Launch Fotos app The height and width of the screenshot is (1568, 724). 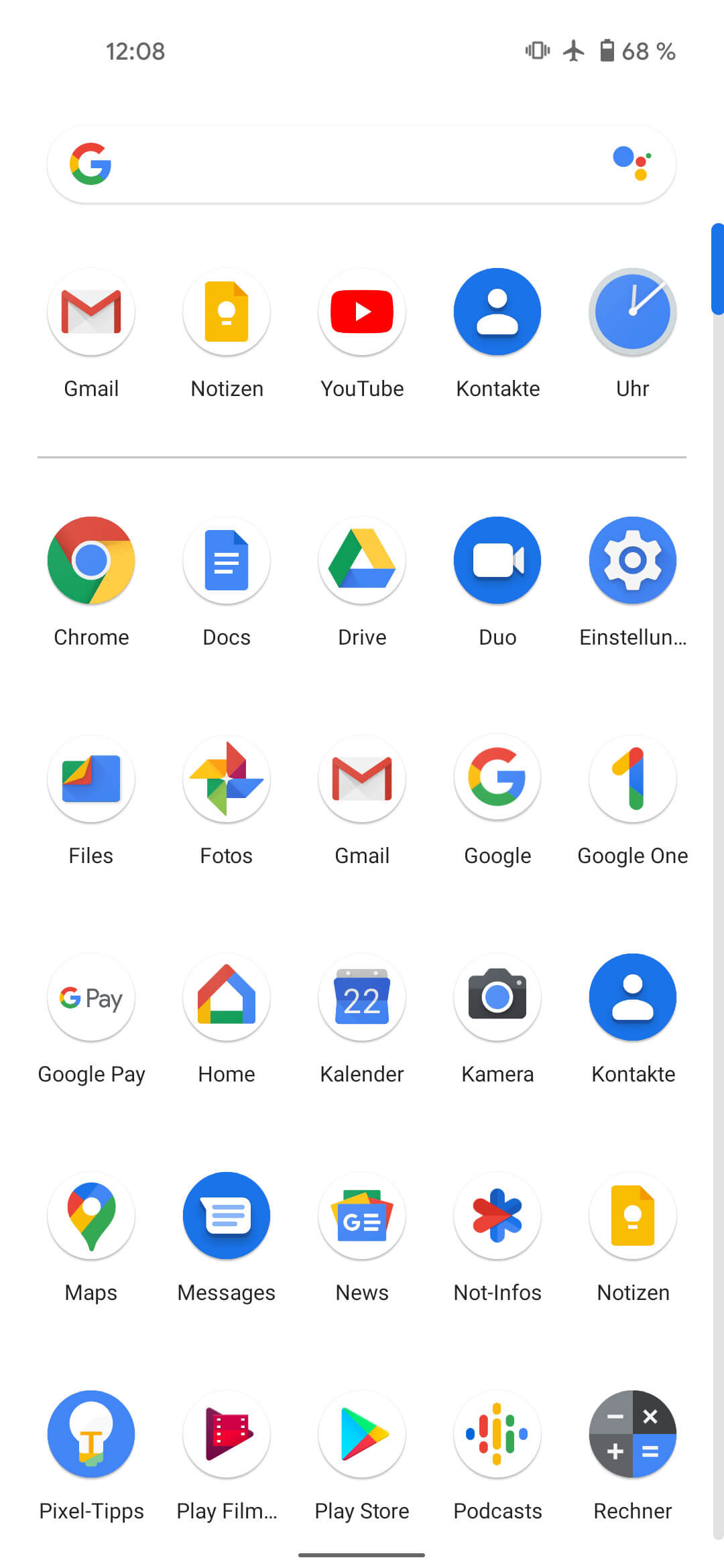tap(227, 779)
